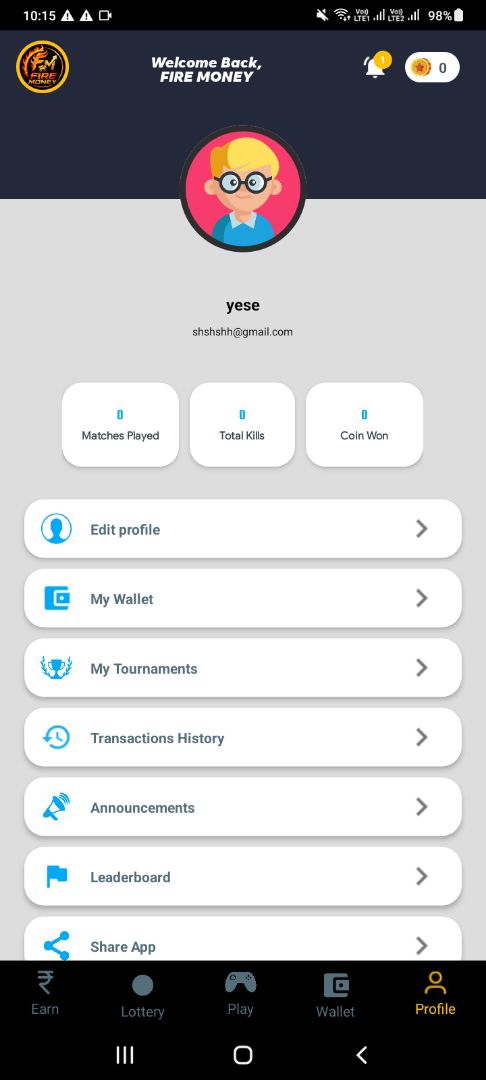Open Edit profile

click(243, 529)
